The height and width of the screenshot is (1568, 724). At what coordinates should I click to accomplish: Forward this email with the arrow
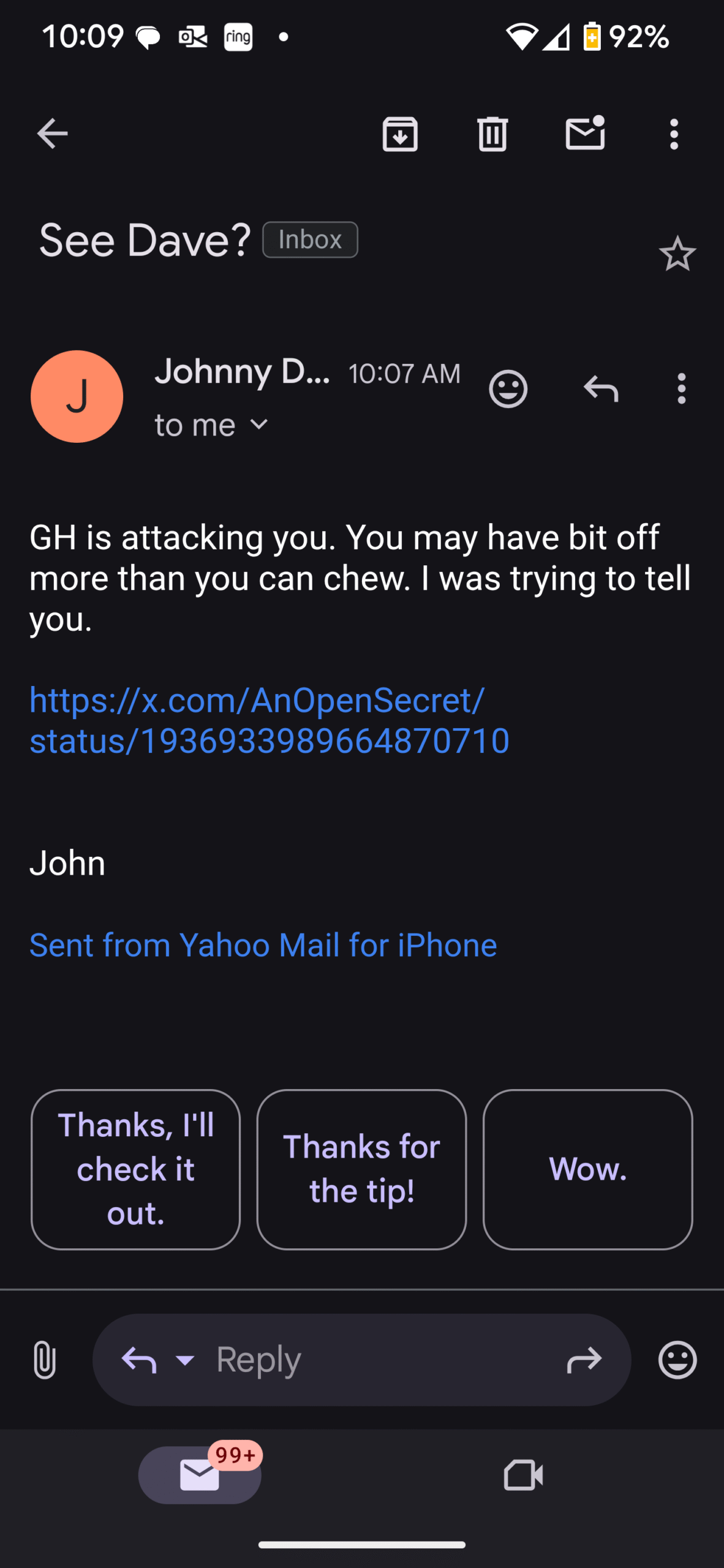584,1360
